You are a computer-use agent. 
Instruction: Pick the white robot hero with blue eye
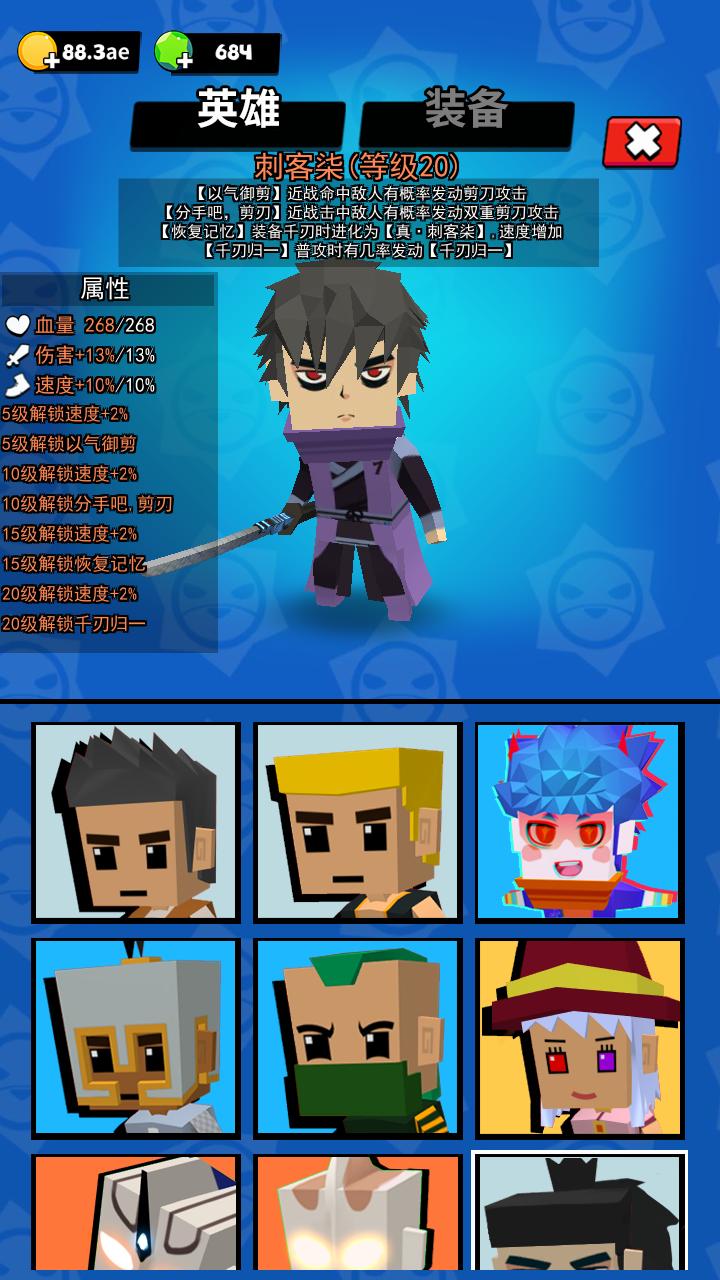136,1212
